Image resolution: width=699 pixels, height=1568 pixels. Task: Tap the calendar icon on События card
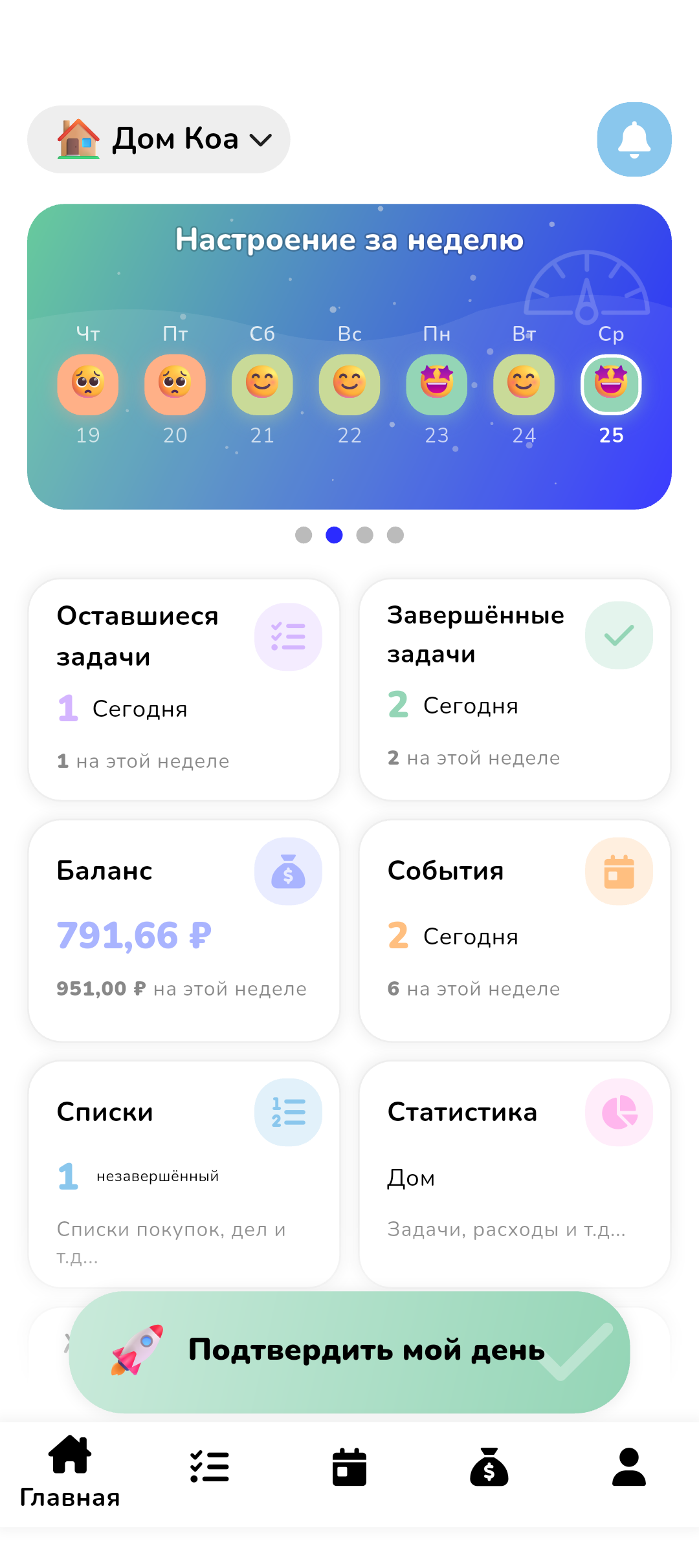click(619, 870)
